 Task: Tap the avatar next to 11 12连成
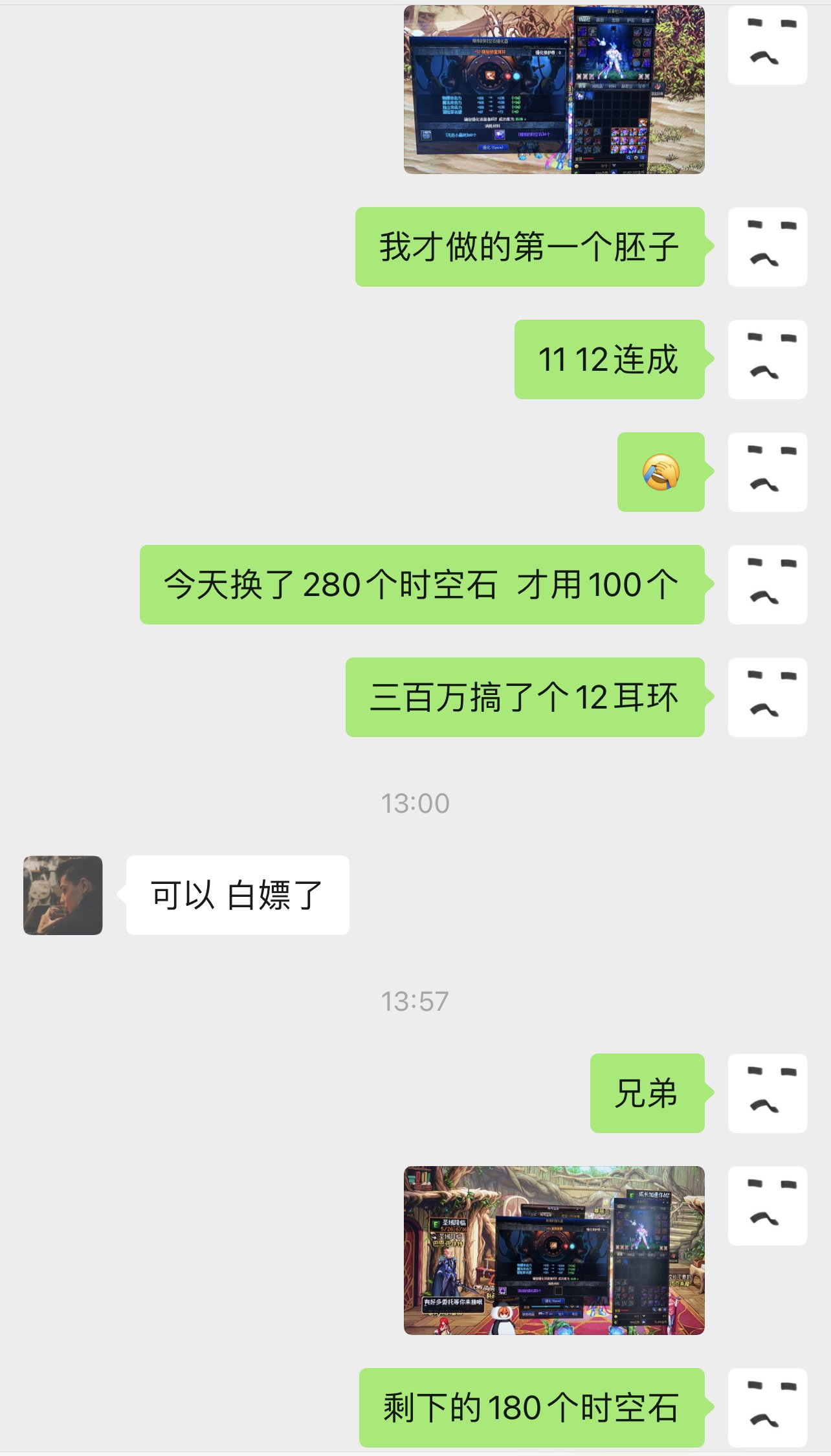pyautogui.click(x=767, y=359)
